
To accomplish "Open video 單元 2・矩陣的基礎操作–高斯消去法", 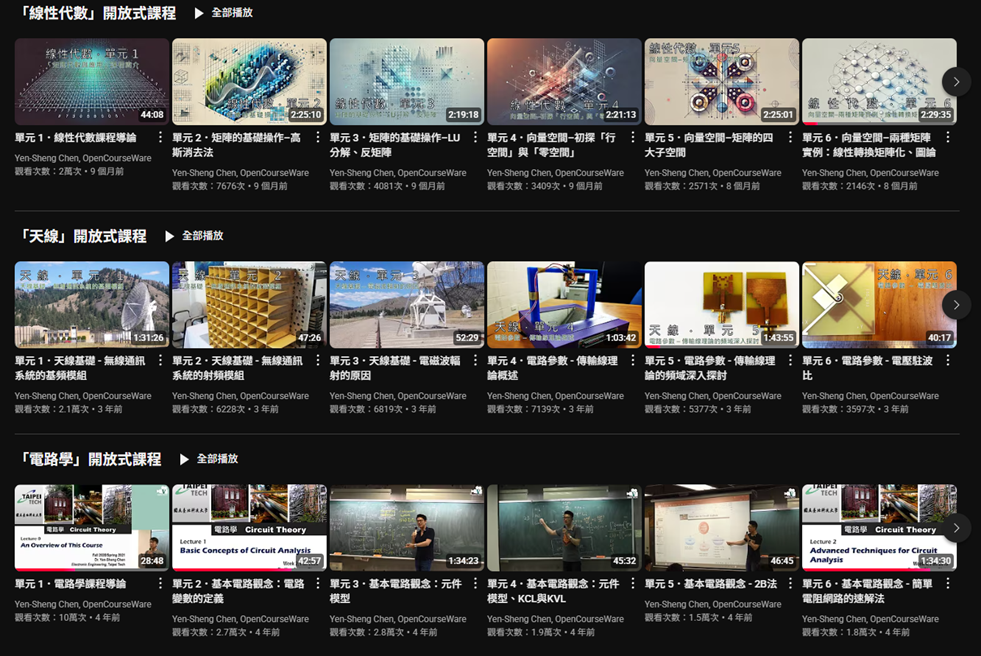I will 249,82.
